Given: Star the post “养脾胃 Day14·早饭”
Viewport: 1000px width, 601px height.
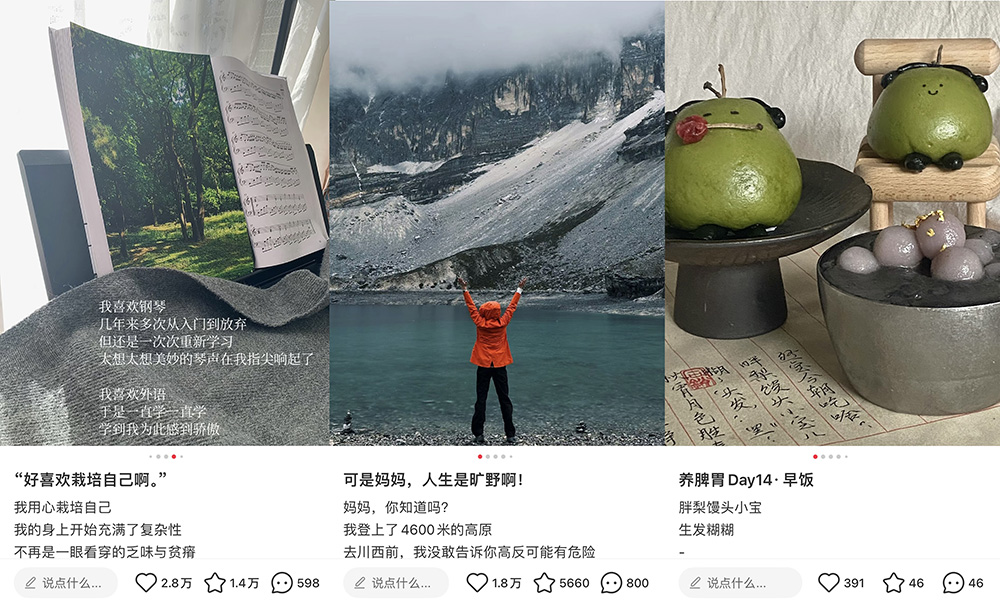Looking at the screenshot, I should click(893, 583).
